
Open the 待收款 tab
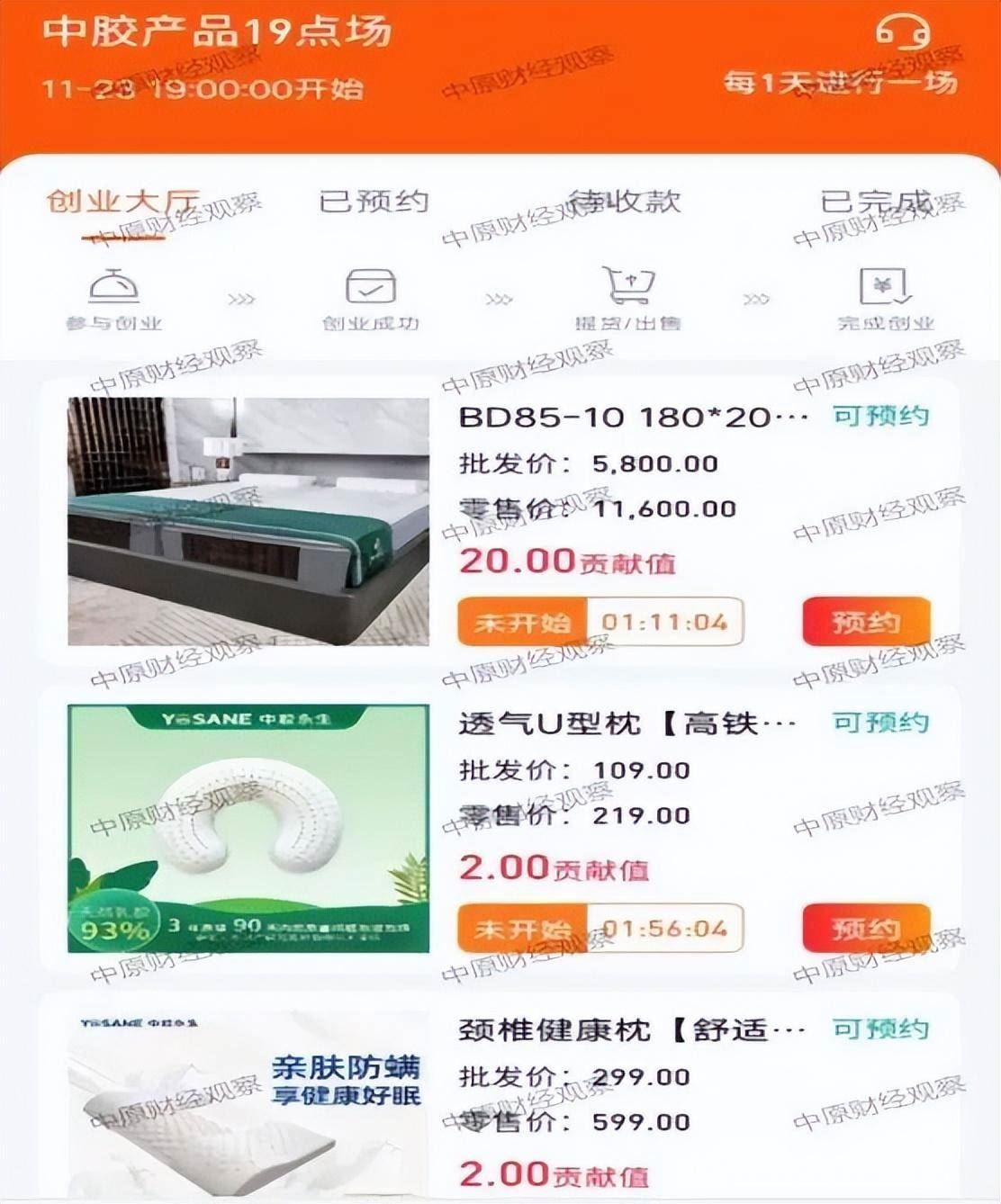(x=625, y=202)
